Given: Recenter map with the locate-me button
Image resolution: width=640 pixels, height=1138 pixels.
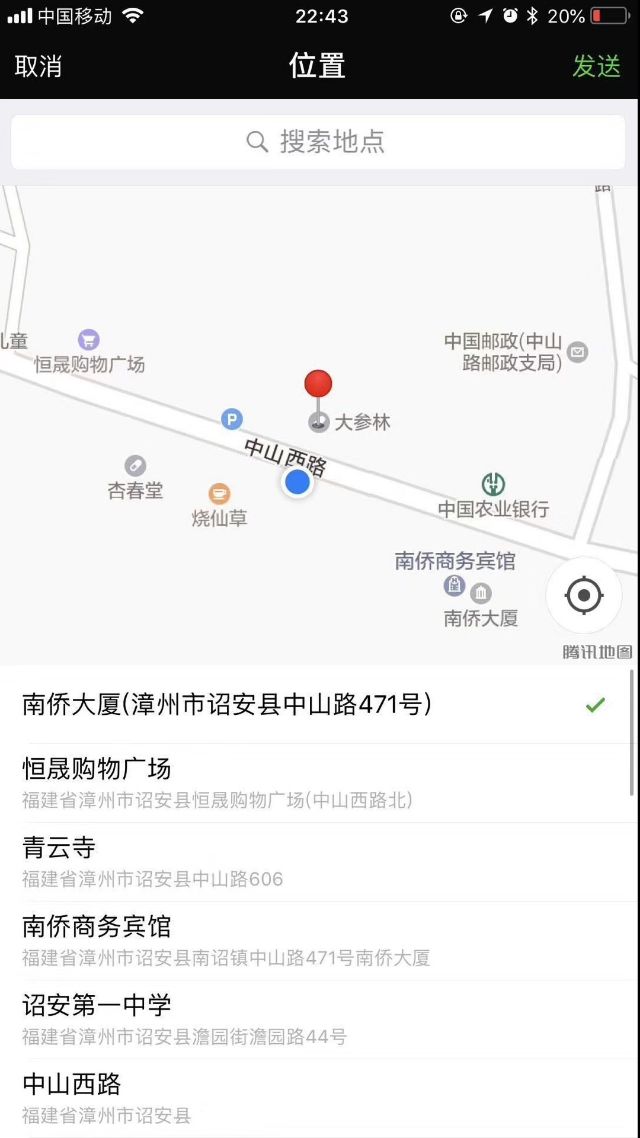Looking at the screenshot, I should coord(584,596).
